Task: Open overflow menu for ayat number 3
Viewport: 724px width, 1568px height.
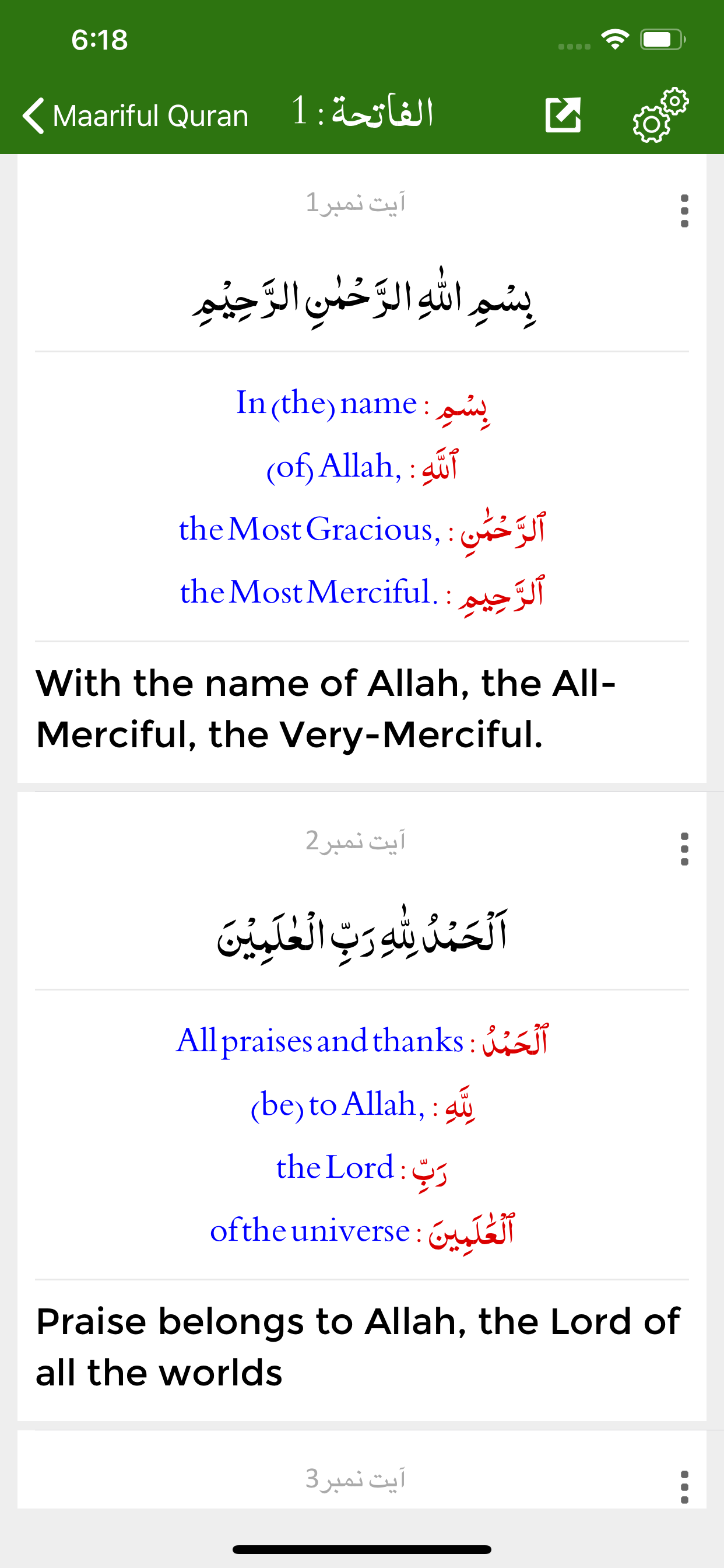Action: click(x=684, y=1486)
